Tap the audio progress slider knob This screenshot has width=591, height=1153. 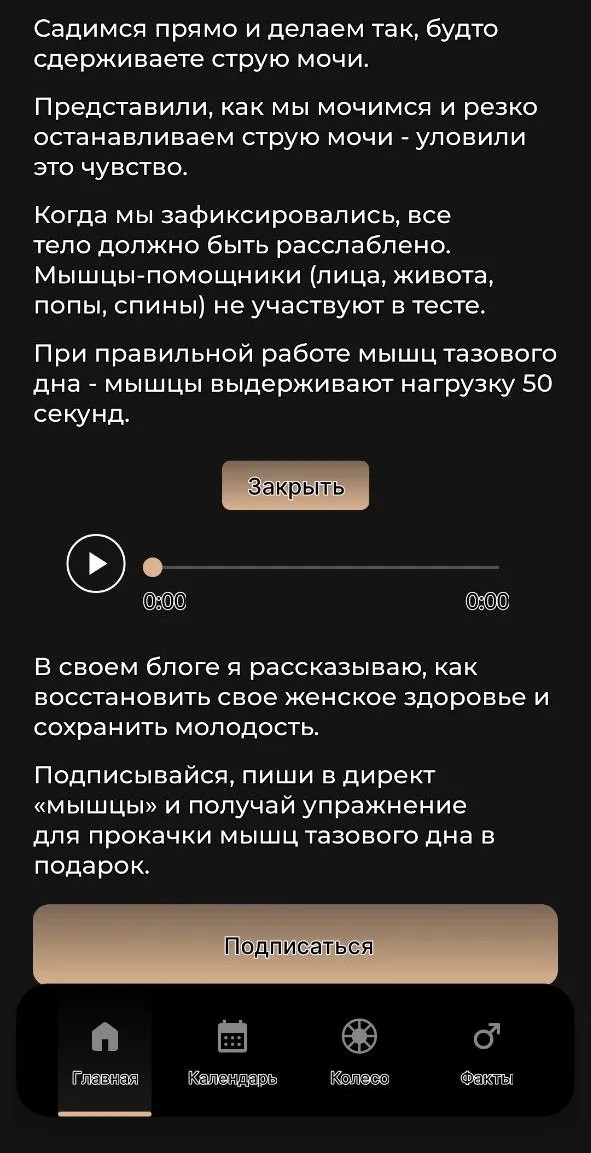(x=152, y=567)
